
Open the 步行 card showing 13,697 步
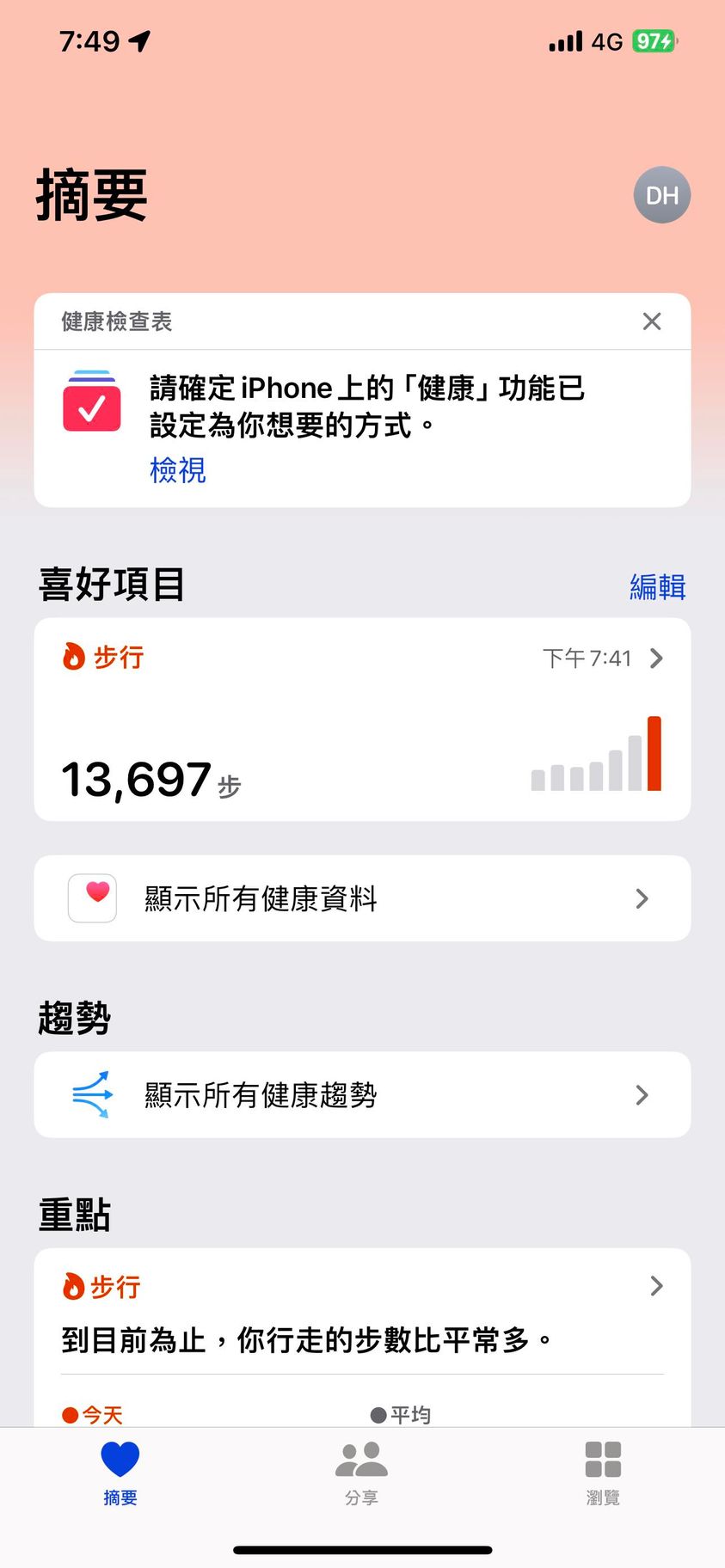pos(361,720)
